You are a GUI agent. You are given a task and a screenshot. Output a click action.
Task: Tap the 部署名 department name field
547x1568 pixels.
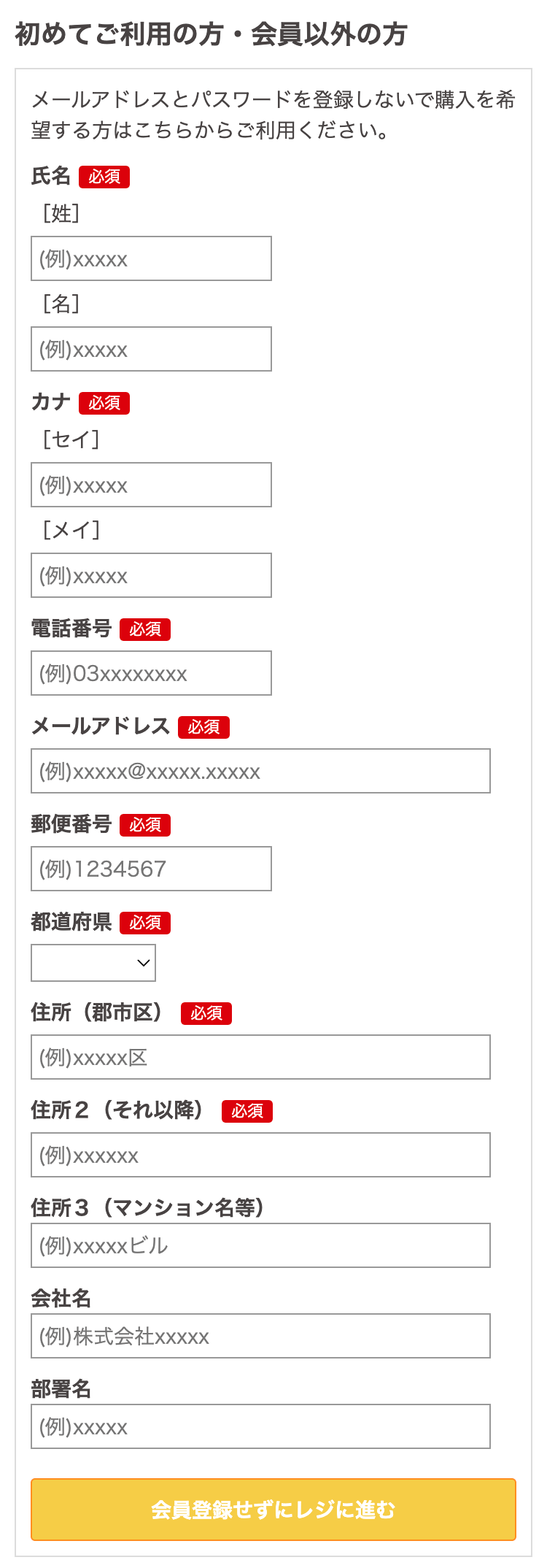[x=260, y=1426]
